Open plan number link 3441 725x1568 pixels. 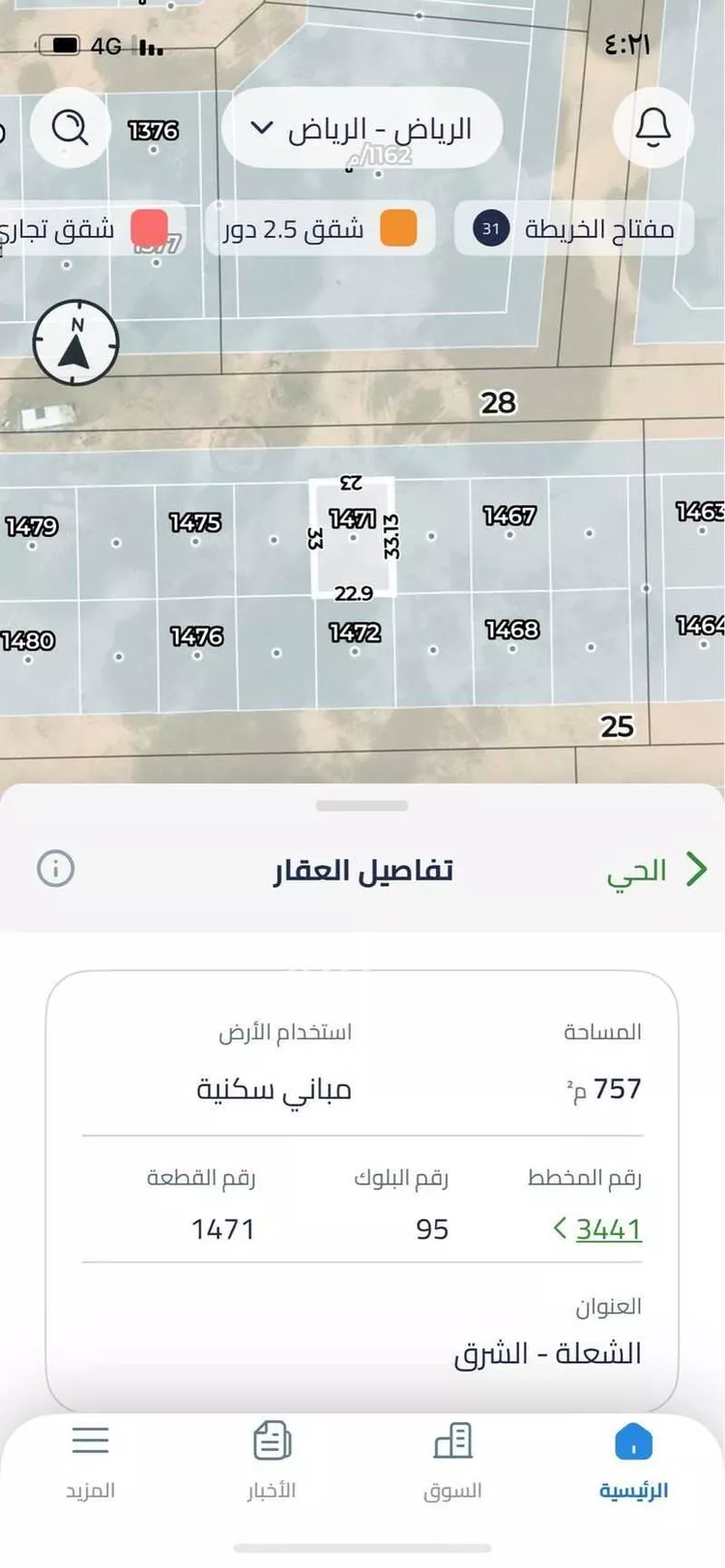pyautogui.click(x=609, y=1229)
